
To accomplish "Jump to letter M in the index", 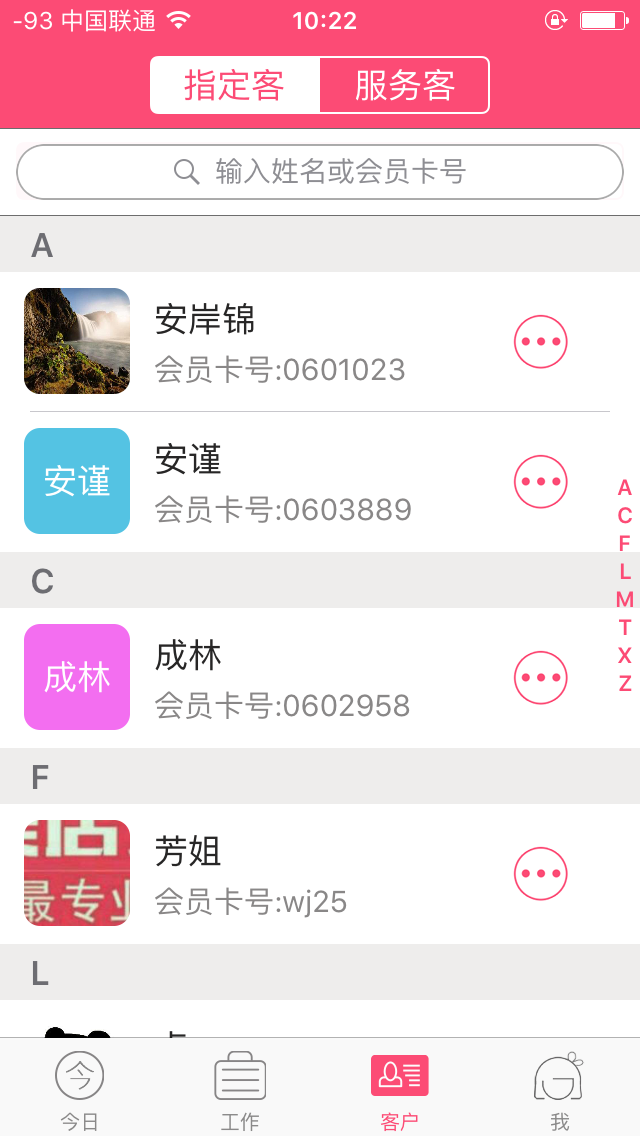I will [x=625, y=600].
